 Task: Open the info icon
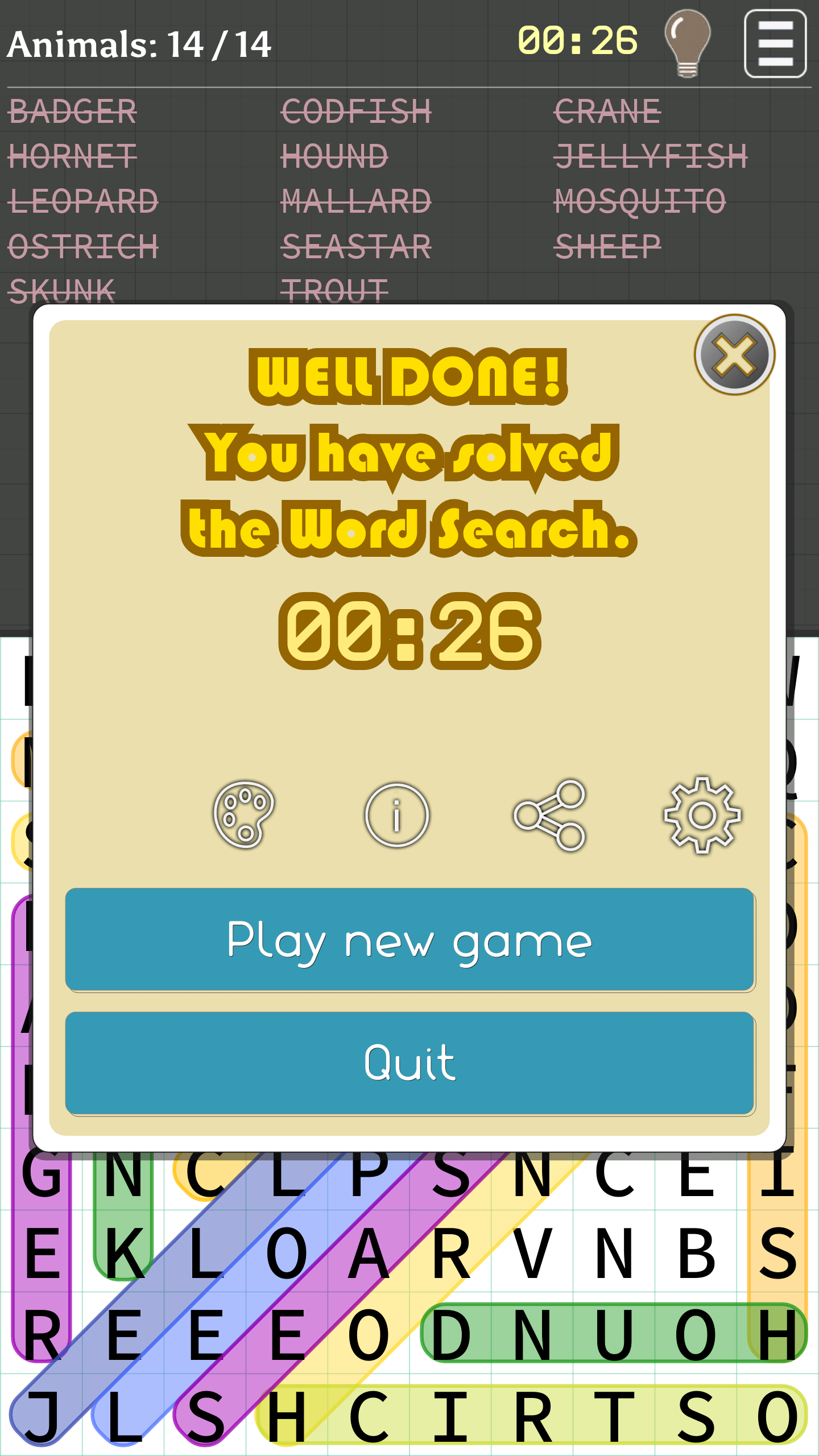click(396, 814)
